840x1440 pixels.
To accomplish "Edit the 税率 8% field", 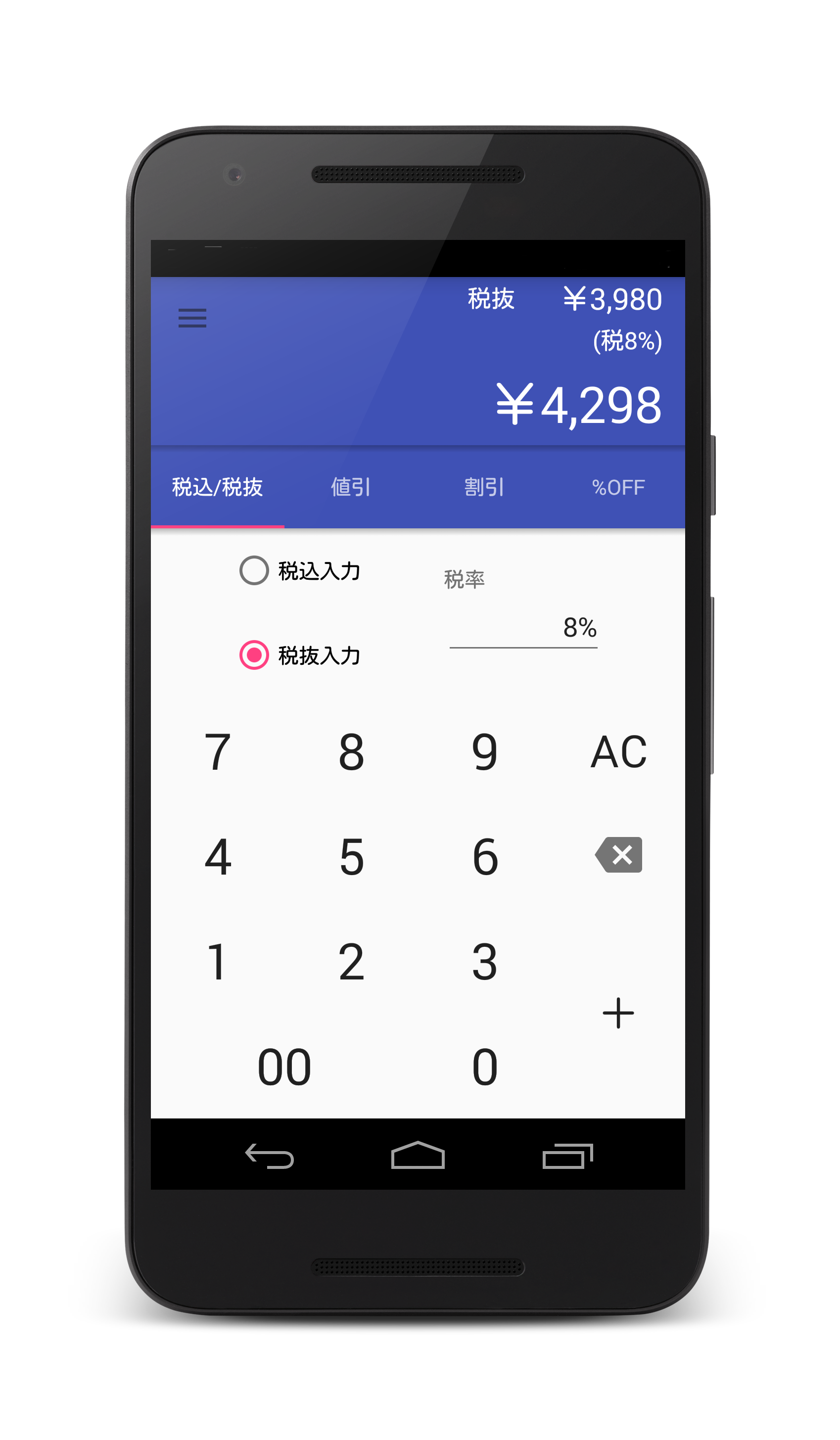I will click(523, 629).
